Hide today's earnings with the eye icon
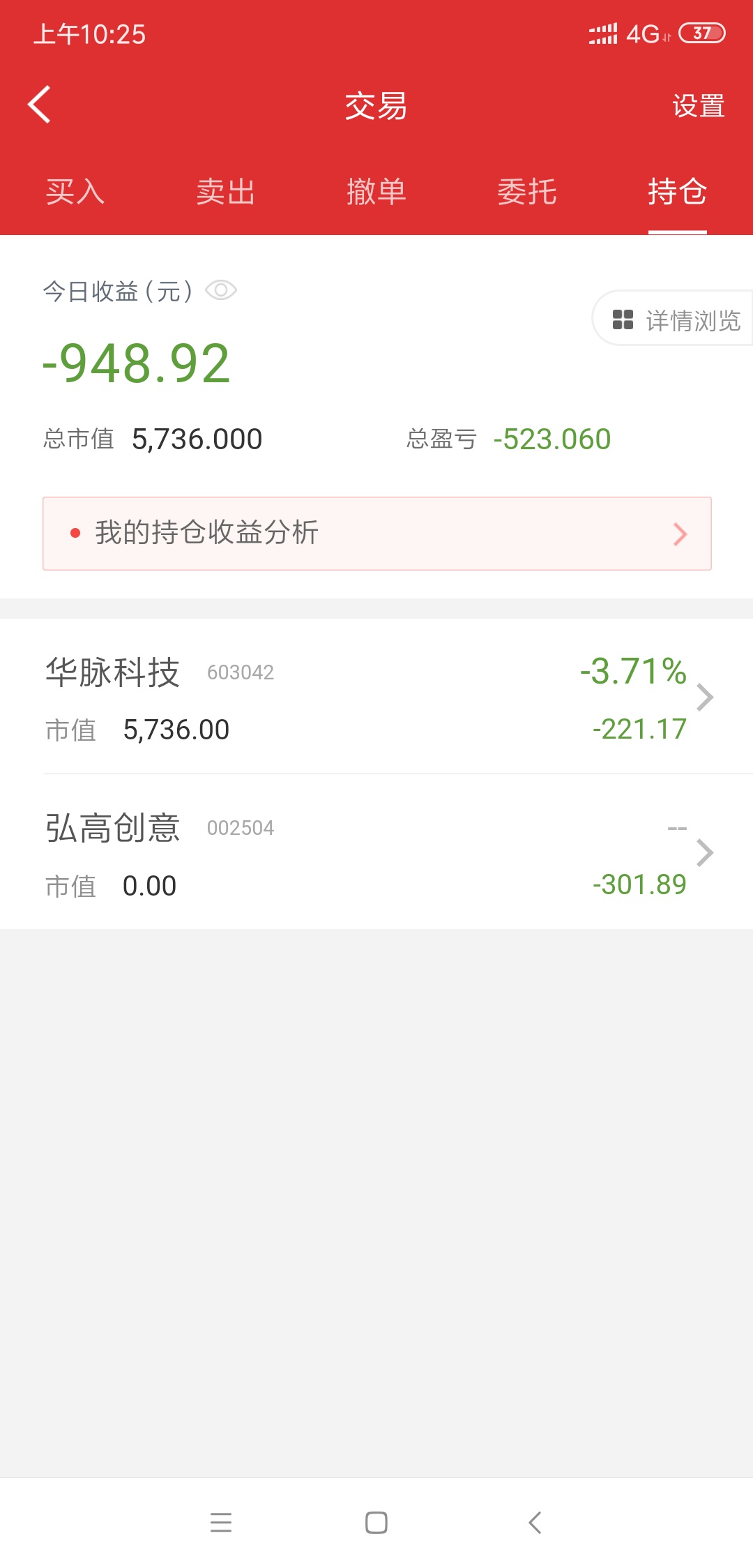This screenshot has width=753, height=1568. click(x=221, y=290)
